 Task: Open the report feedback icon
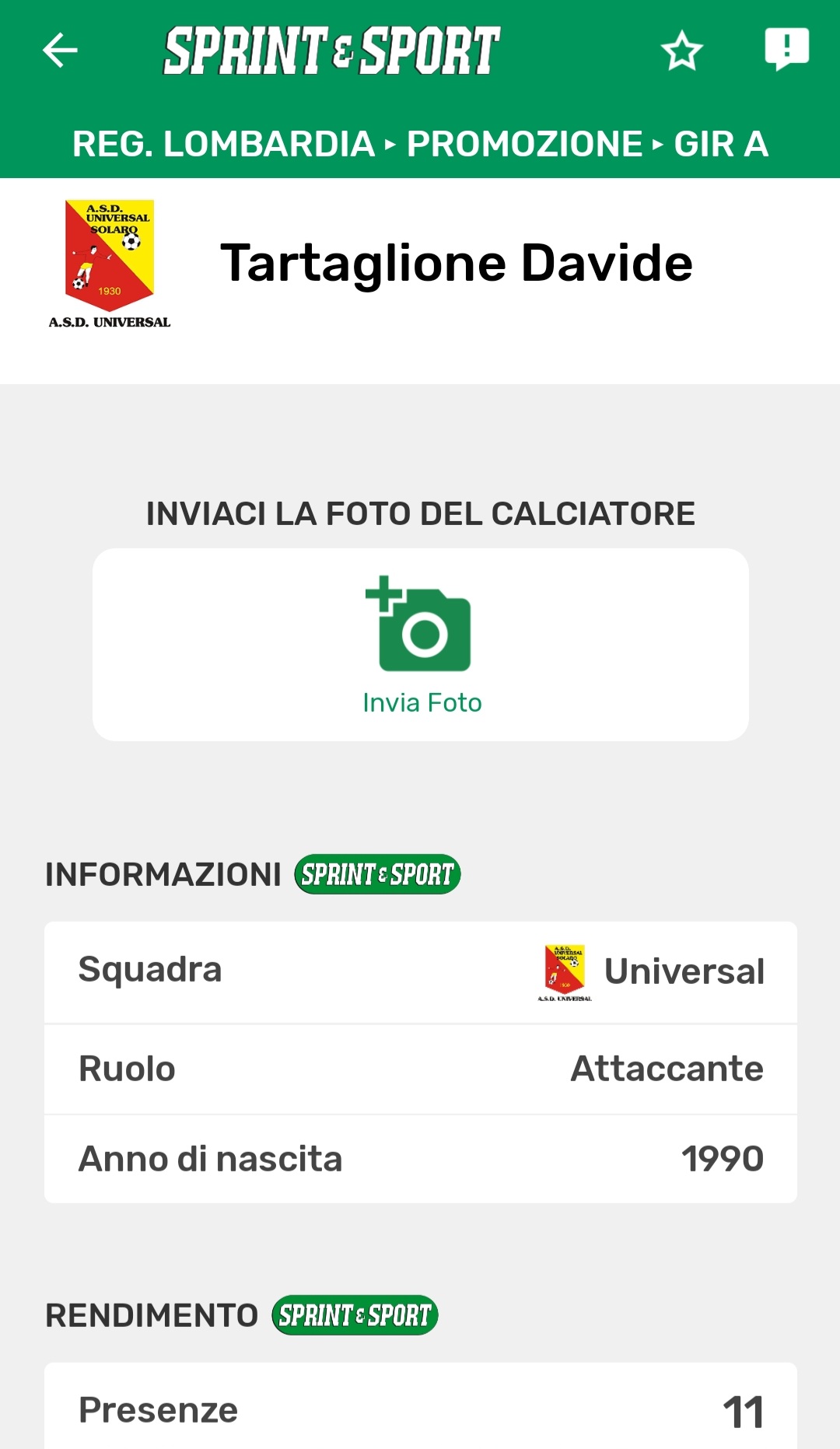tap(786, 49)
